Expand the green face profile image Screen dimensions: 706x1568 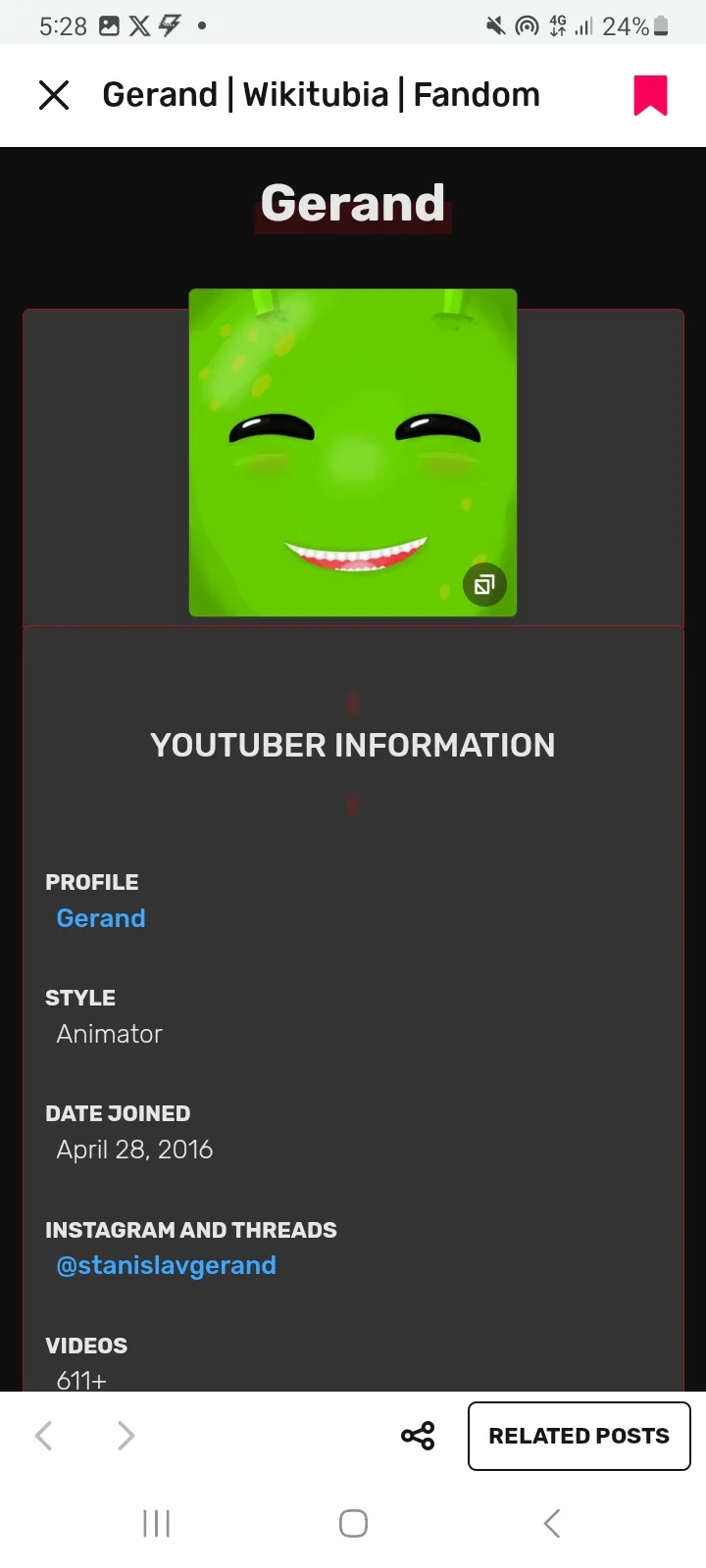[x=484, y=585]
